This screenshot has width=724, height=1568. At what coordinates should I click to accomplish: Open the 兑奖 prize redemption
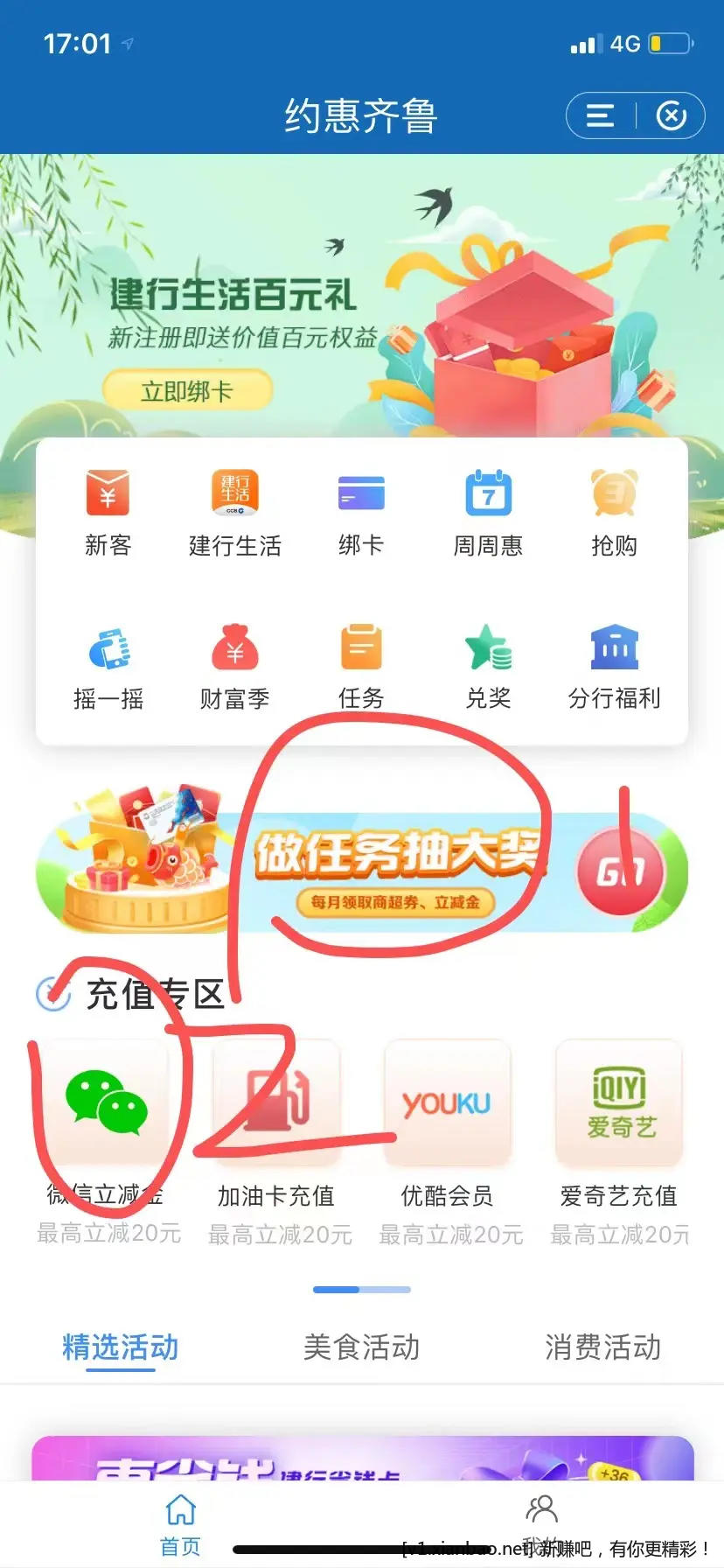(488, 665)
